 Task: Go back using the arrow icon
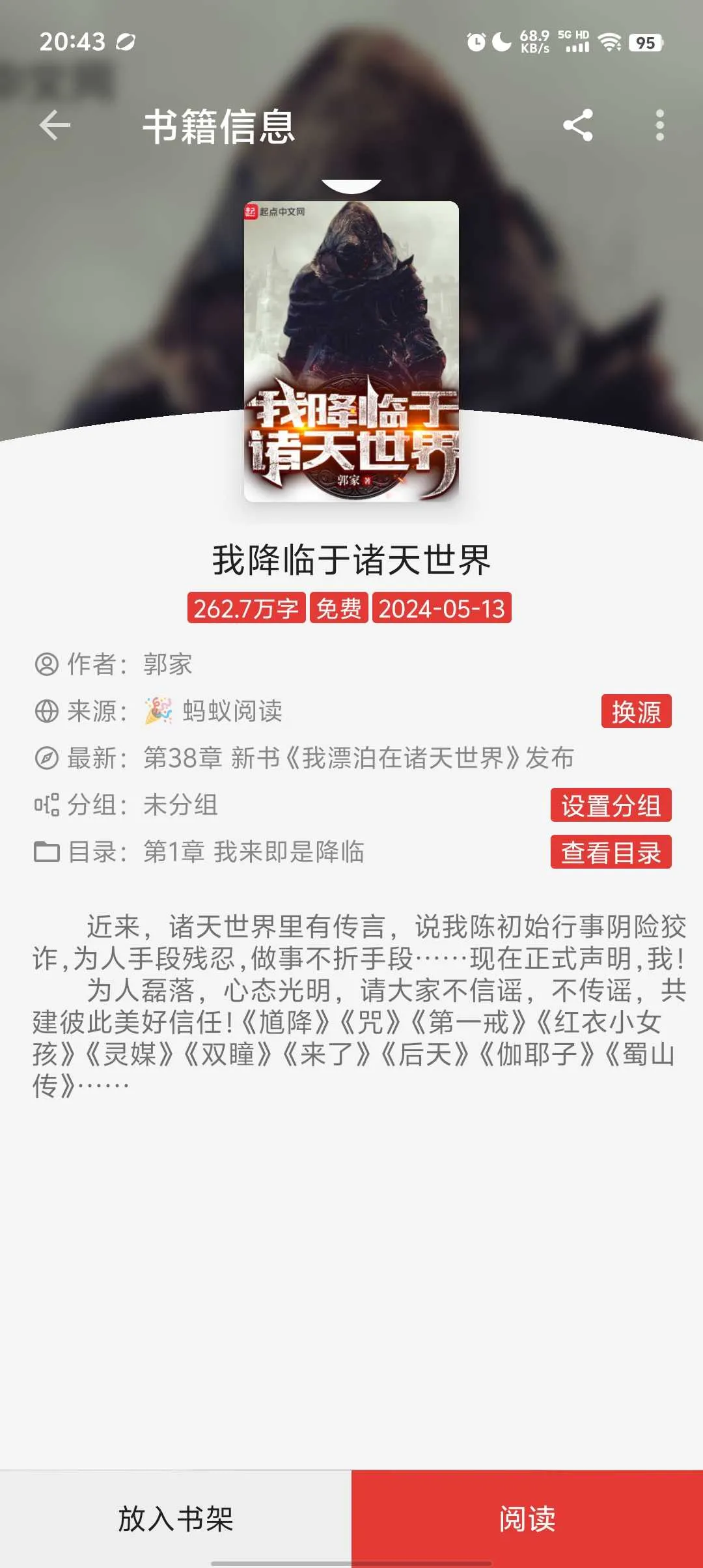(55, 125)
